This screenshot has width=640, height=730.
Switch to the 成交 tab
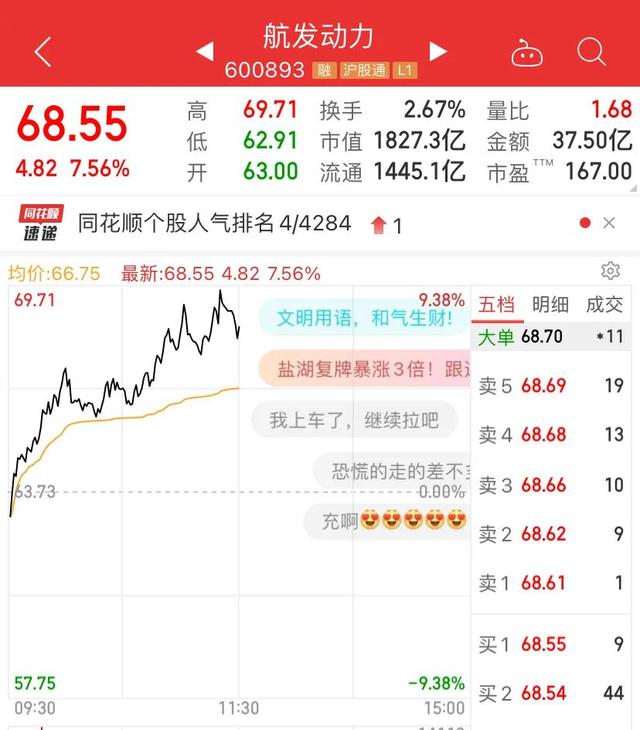point(604,304)
